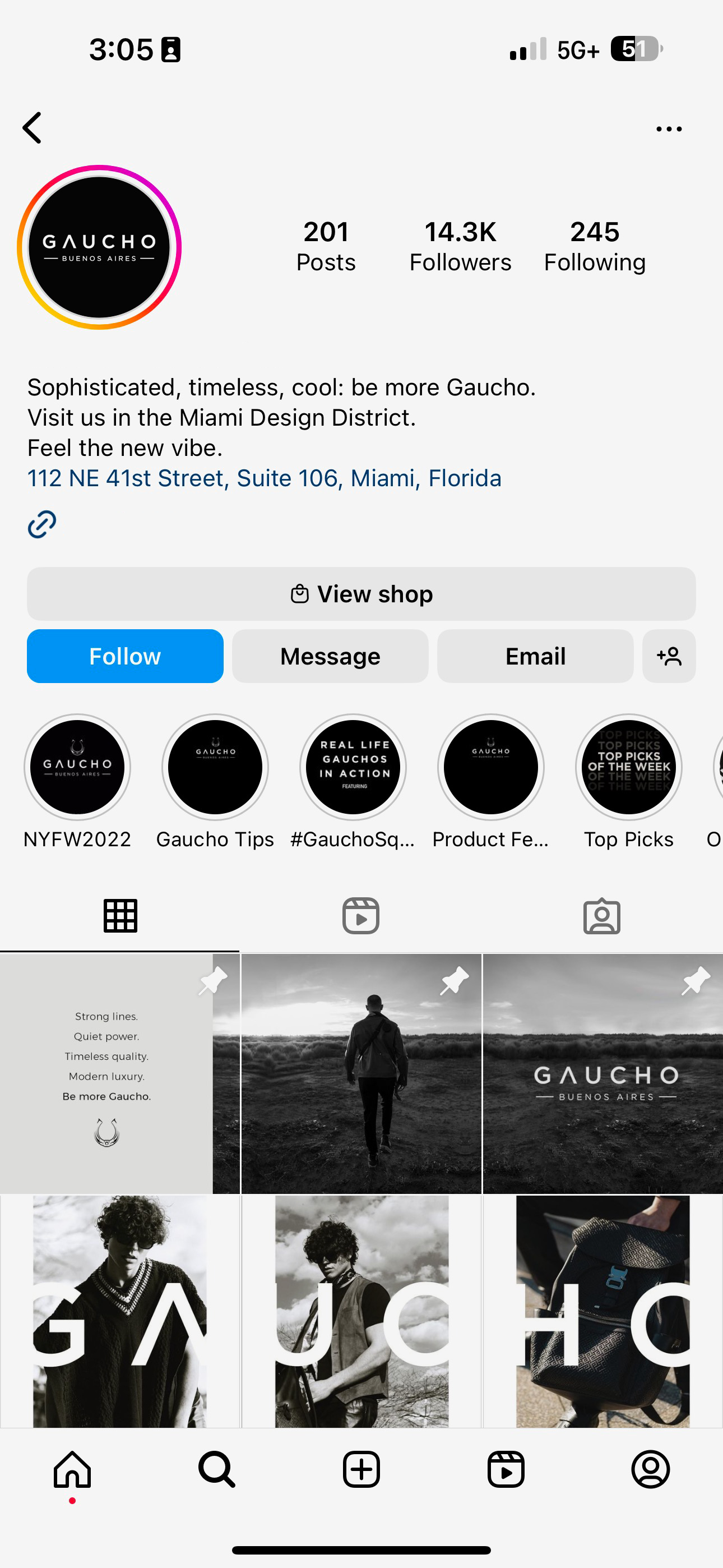Go back using the top-left arrow

pyautogui.click(x=33, y=128)
